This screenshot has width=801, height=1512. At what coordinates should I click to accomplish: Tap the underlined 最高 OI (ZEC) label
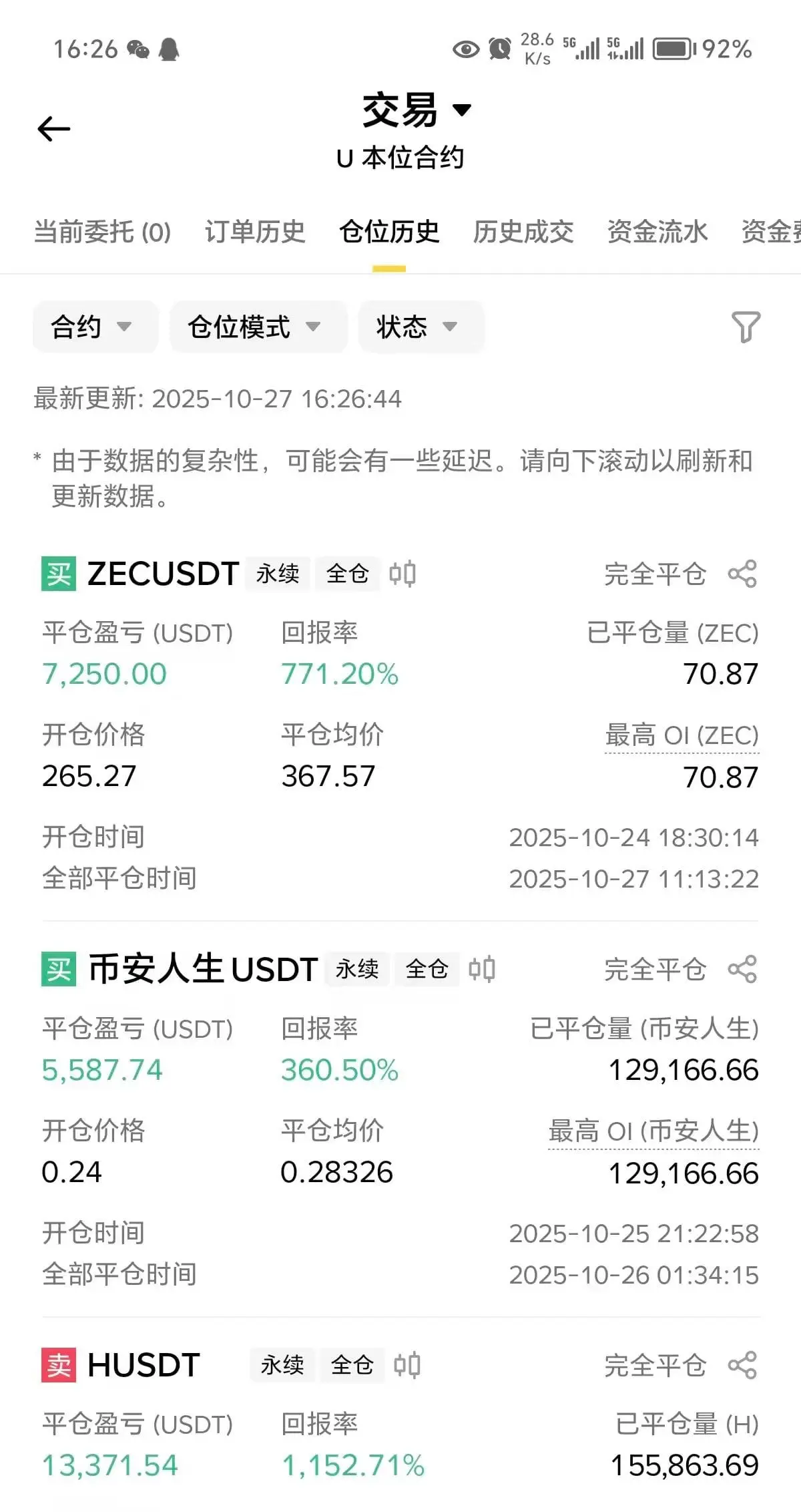pyautogui.click(x=682, y=735)
